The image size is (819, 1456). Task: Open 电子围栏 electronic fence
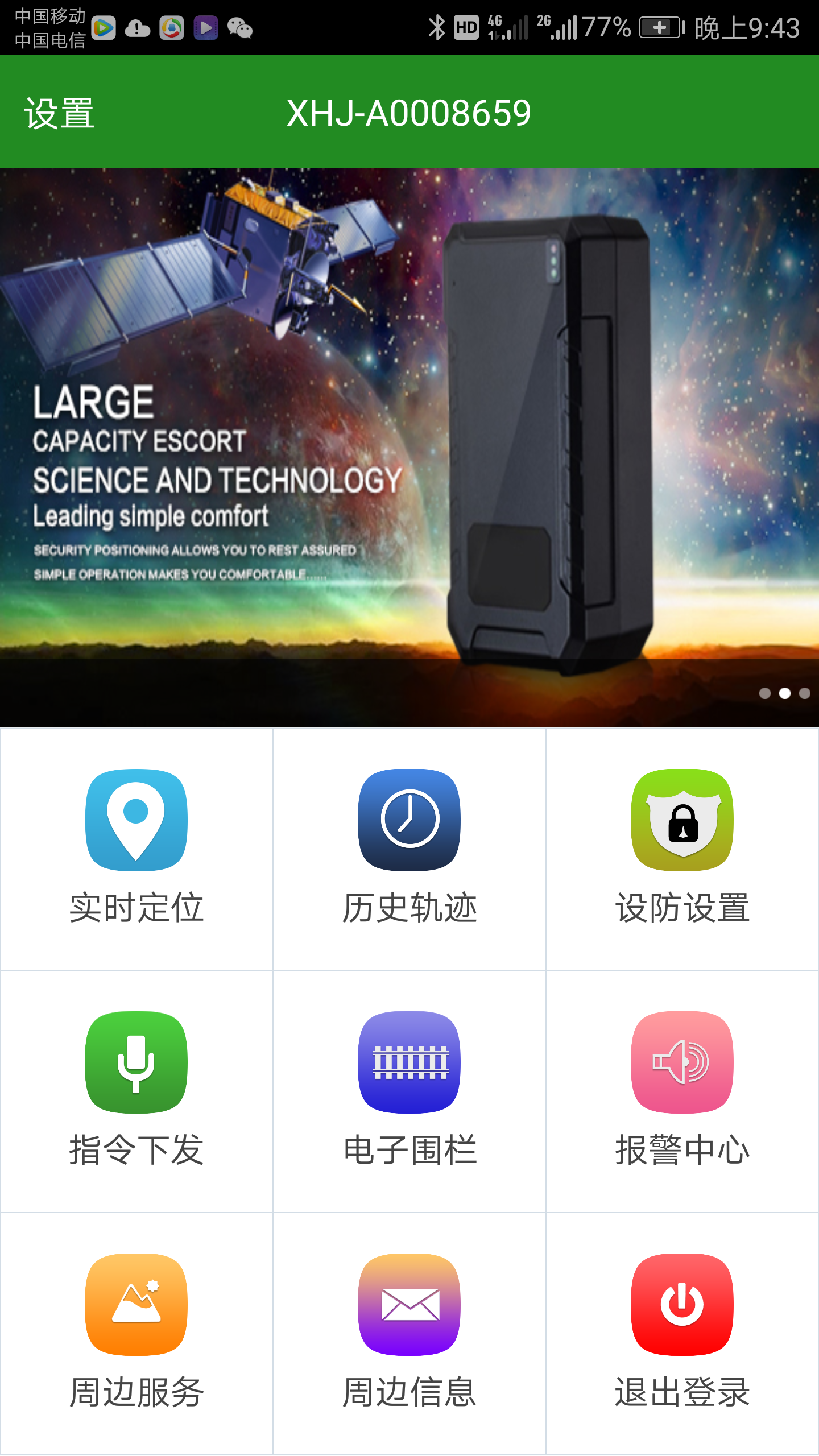tap(409, 1090)
